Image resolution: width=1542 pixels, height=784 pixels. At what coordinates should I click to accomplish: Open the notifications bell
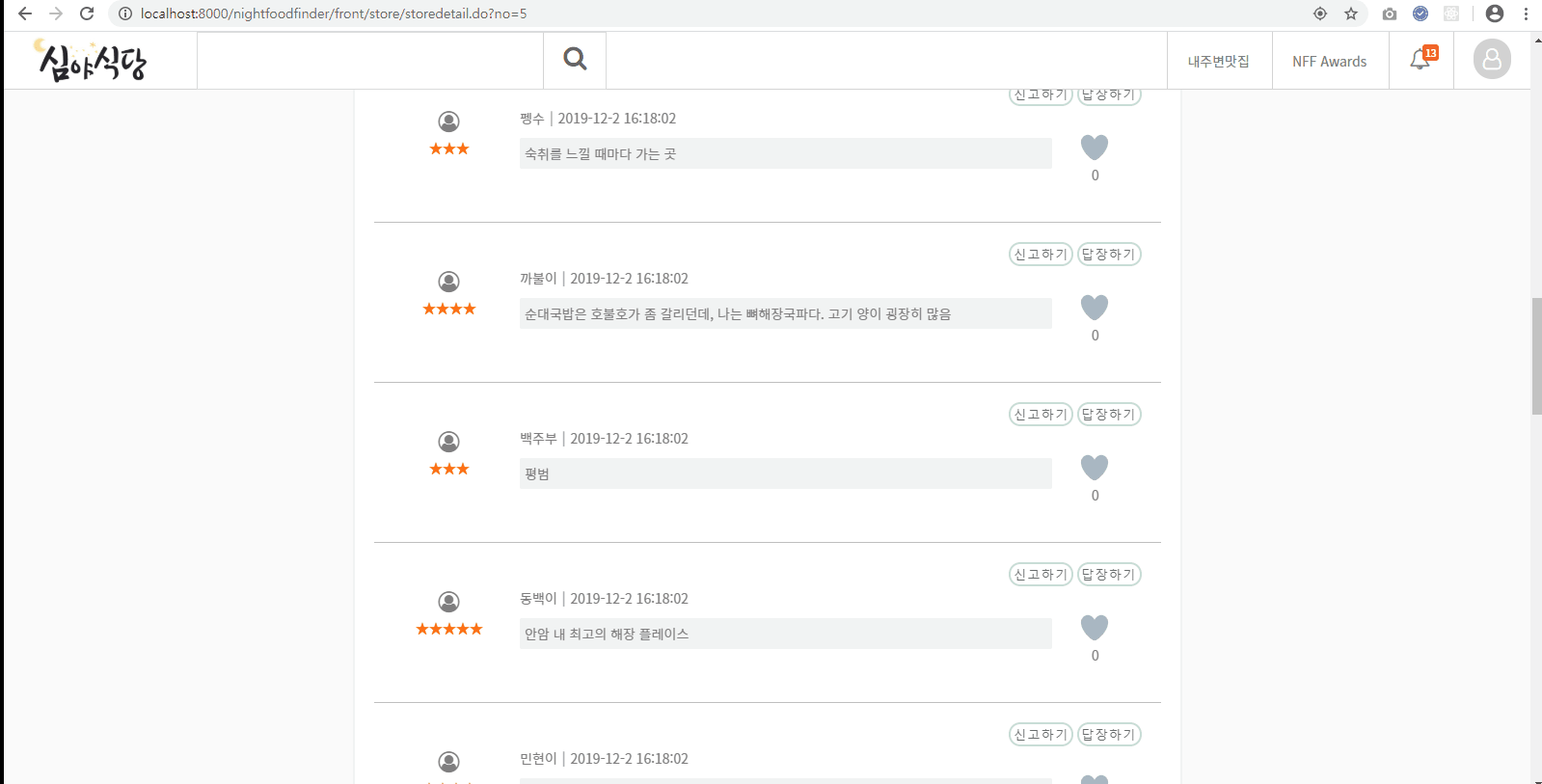coord(1420,60)
